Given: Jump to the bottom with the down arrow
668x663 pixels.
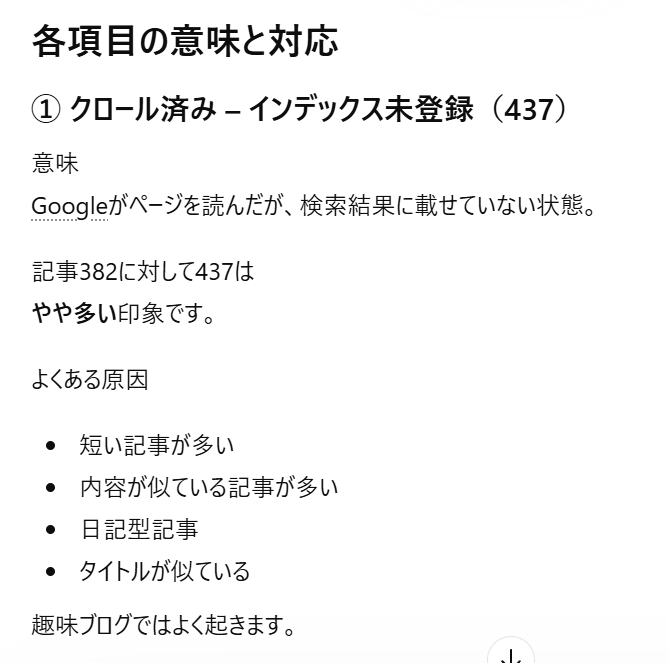Looking at the screenshot, I should [x=511, y=655].
